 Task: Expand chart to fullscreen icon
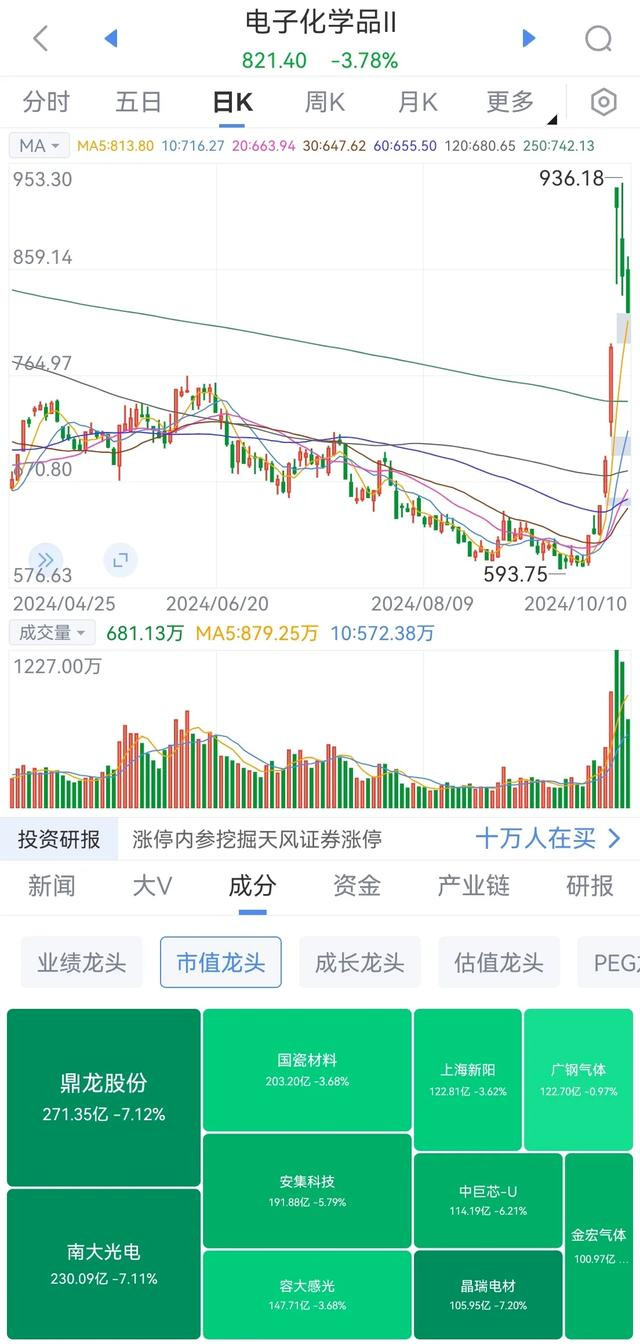pos(120,560)
